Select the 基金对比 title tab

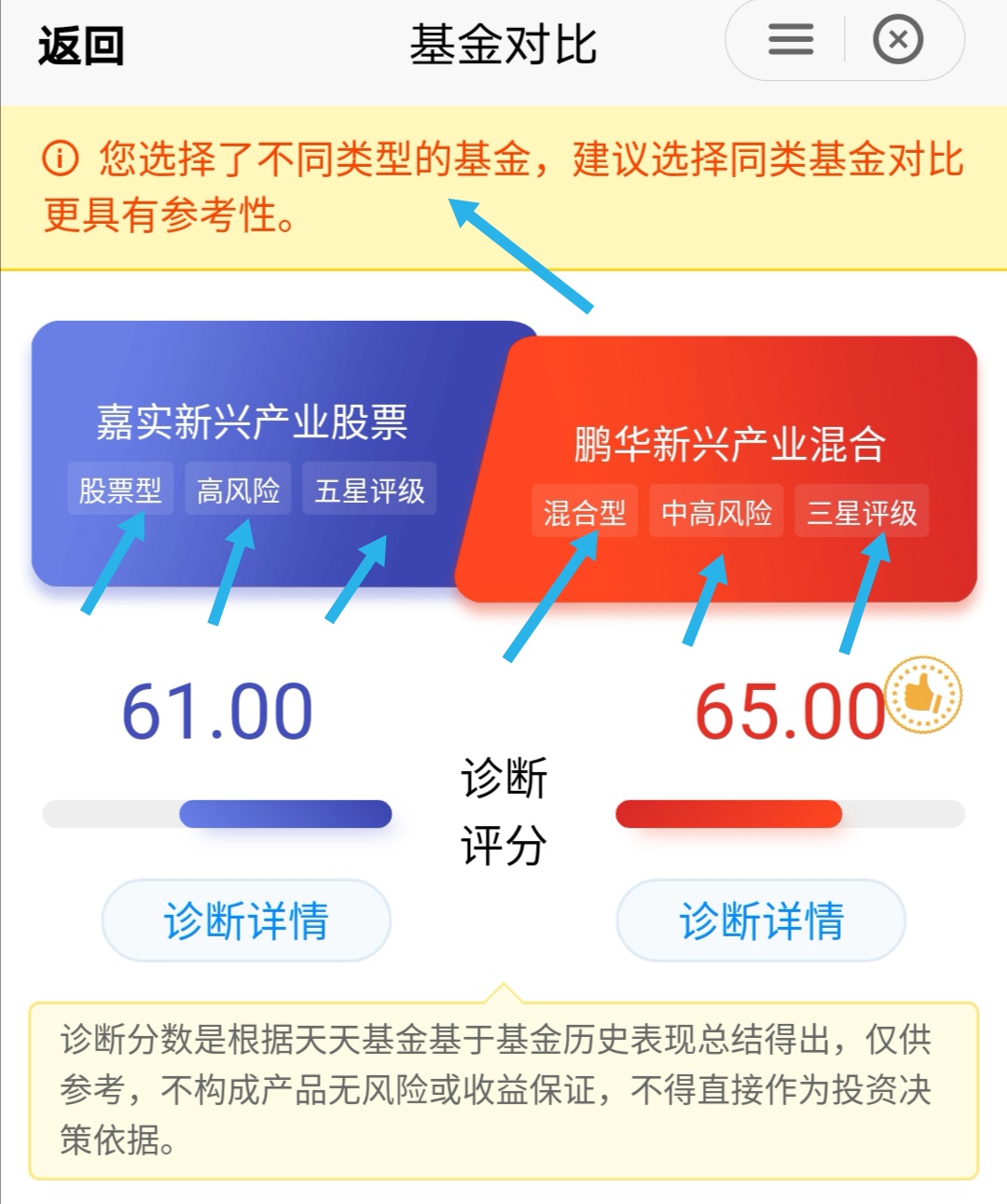click(x=504, y=40)
